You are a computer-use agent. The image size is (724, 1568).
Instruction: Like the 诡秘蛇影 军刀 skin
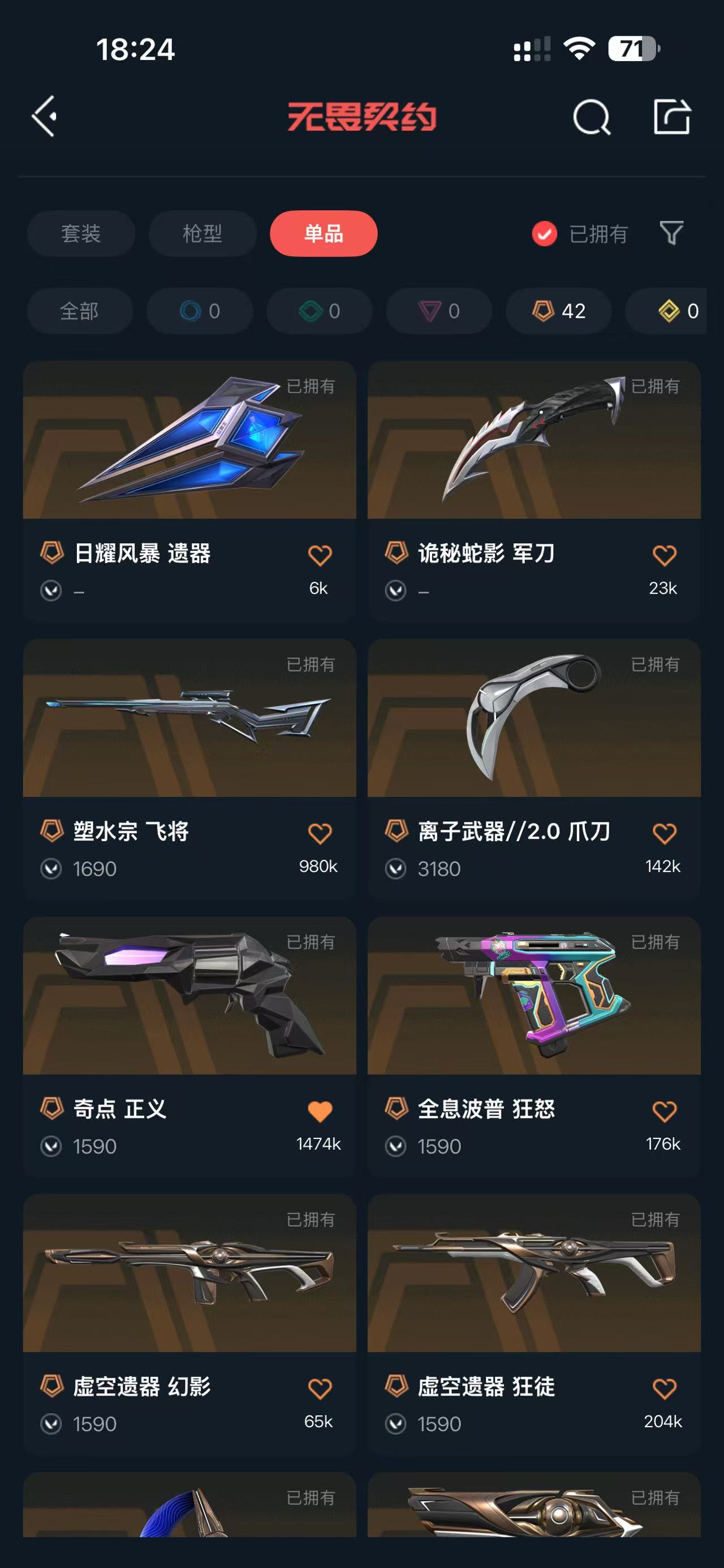[663, 555]
